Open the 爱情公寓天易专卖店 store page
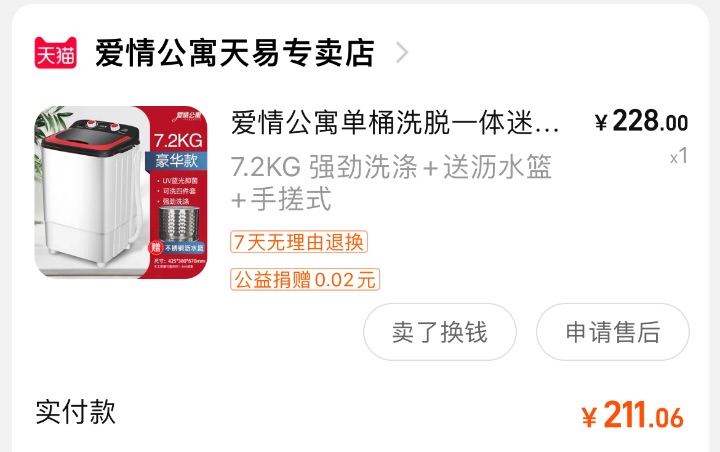Viewport: 720px width, 452px height. 234,52
